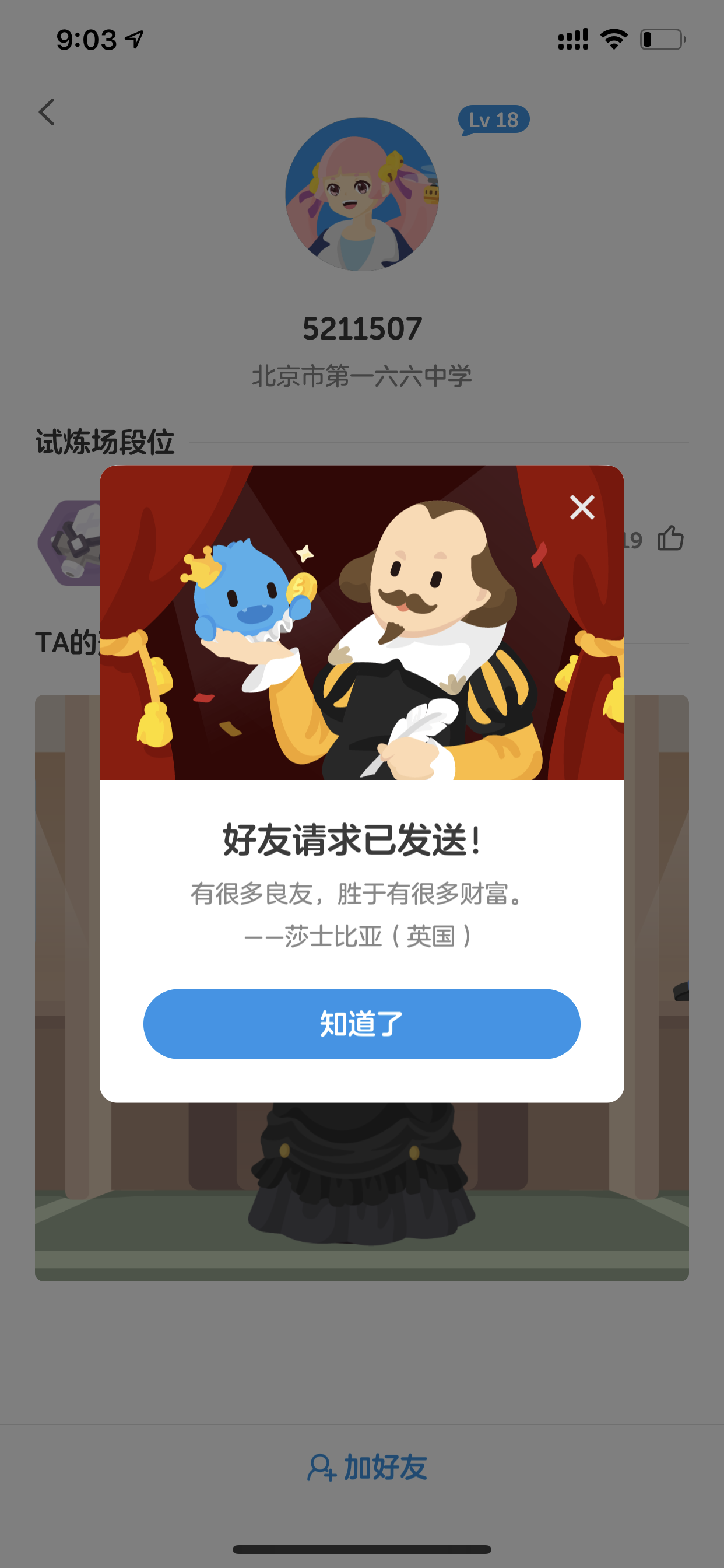Open the user's avatar picture

(x=362, y=194)
